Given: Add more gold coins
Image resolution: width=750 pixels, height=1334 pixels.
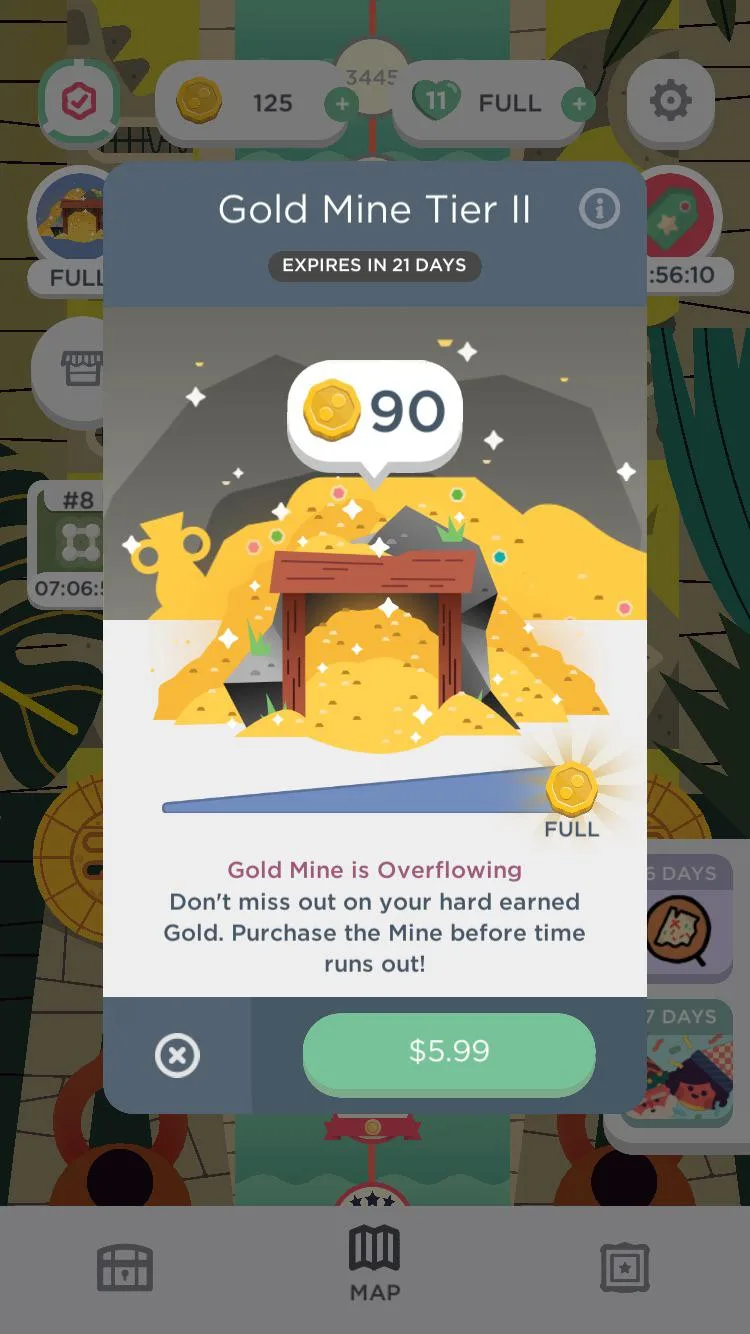Looking at the screenshot, I should (341, 103).
